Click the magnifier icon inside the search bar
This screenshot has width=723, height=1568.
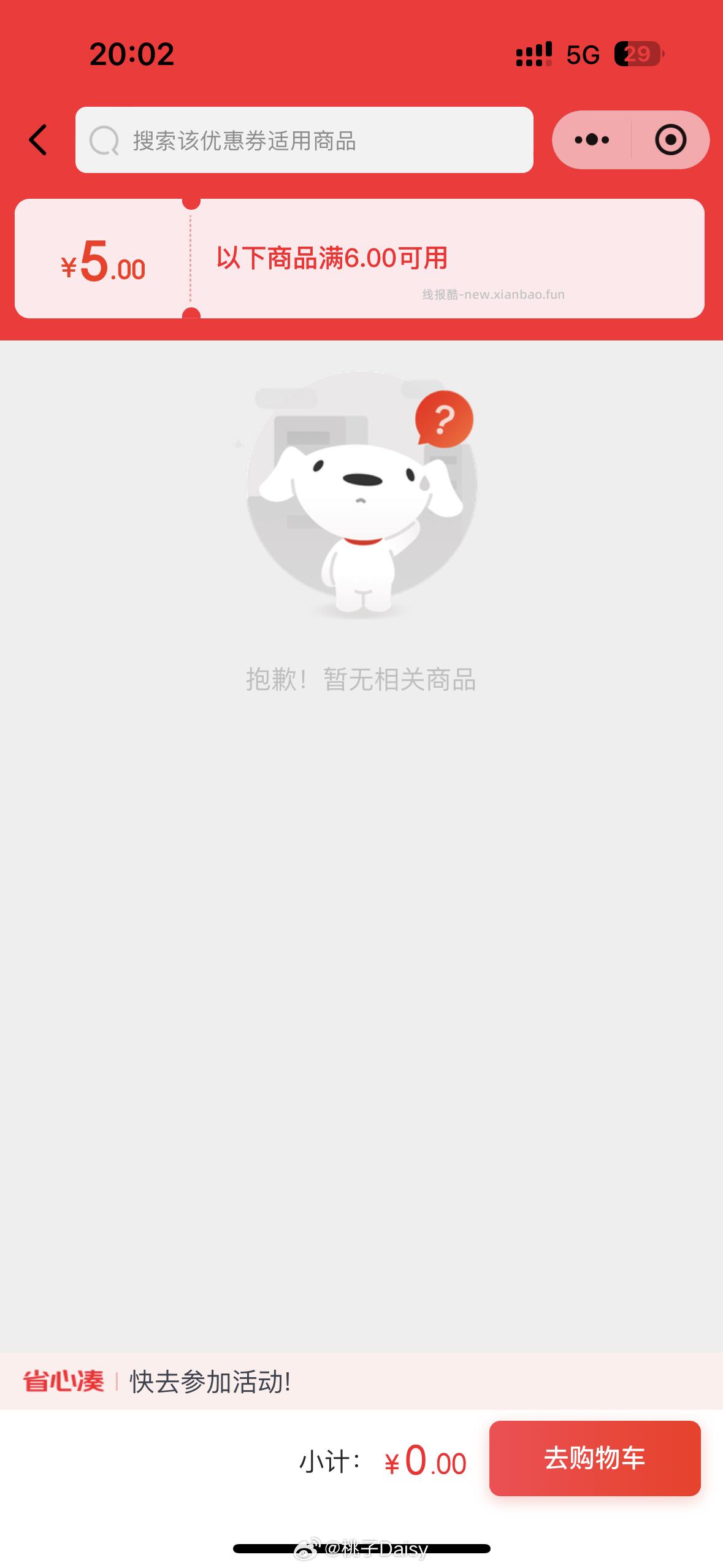(105, 139)
